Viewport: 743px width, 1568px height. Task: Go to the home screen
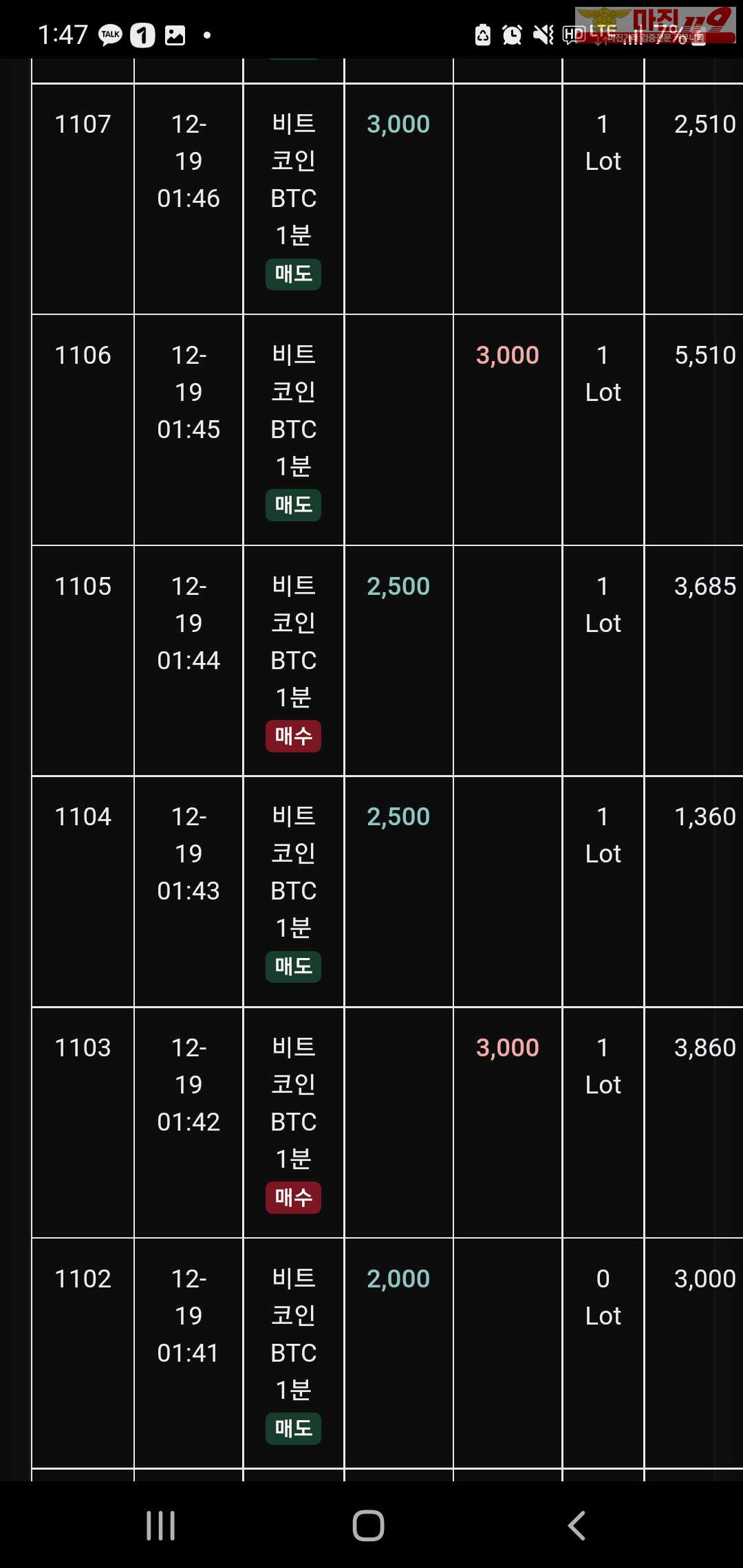[x=368, y=1525]
